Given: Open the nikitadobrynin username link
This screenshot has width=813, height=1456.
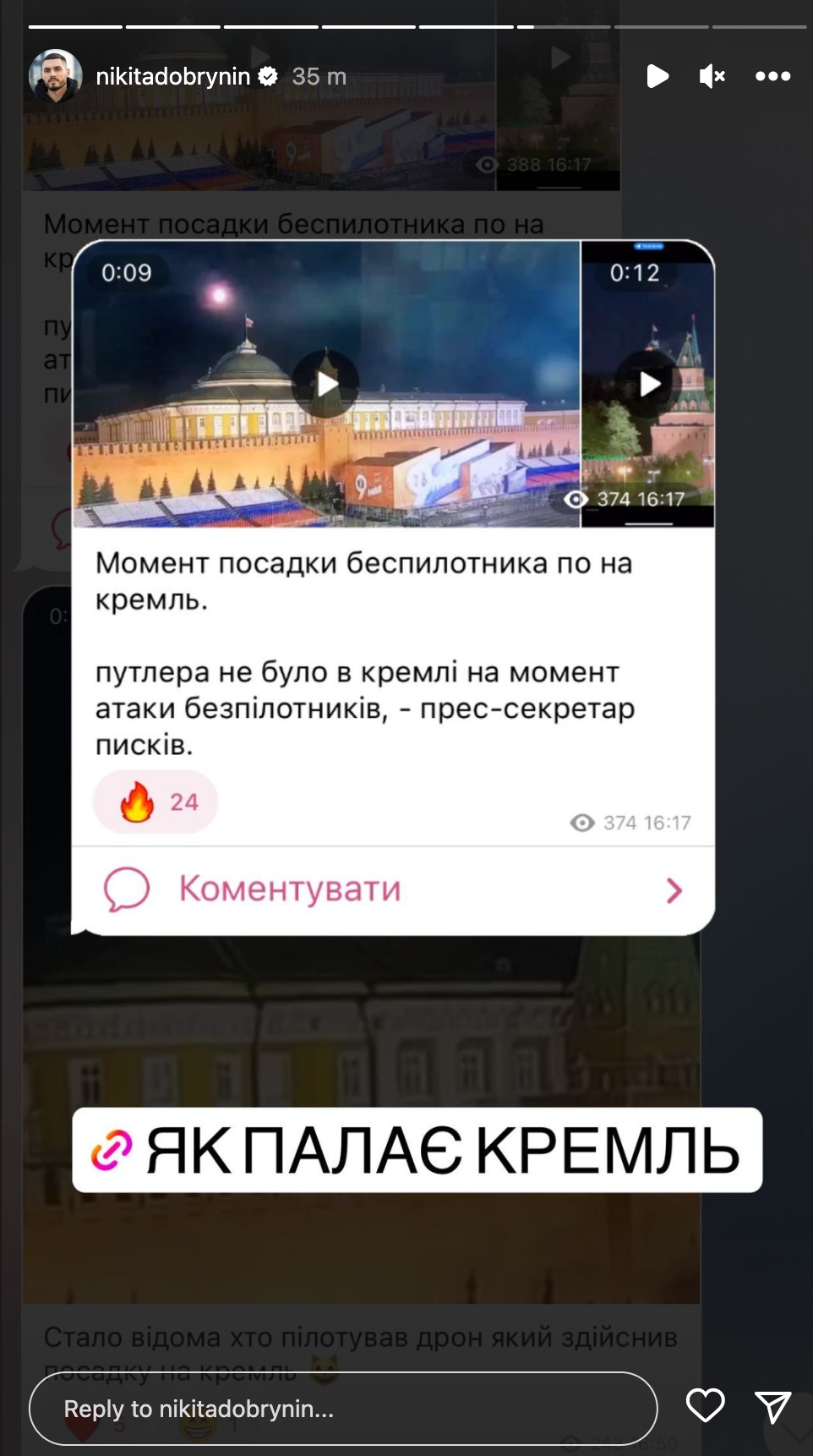Looking at the screenshot, I should (172, 77).
